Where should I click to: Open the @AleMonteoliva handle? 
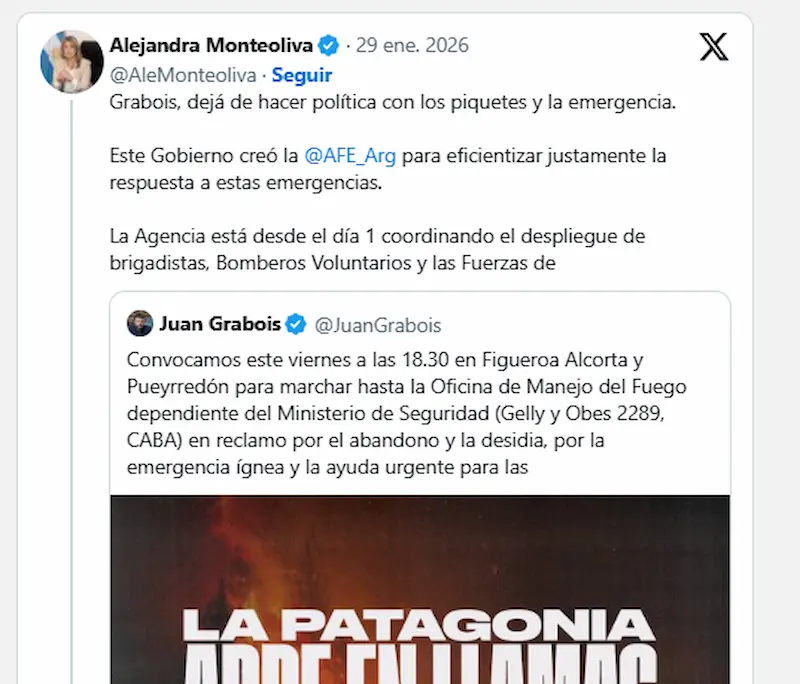(182, 75)
